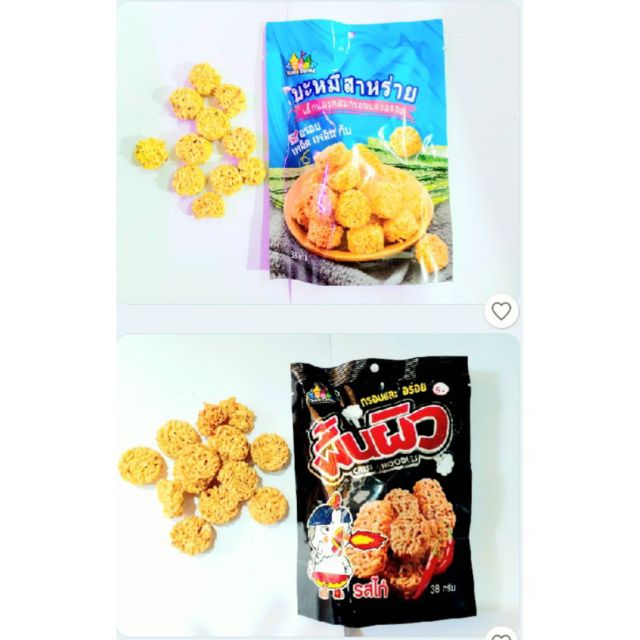Open the black spicy crispy noodle tile
This screenshot has width=640, height=640.
[x=318, y=486]
